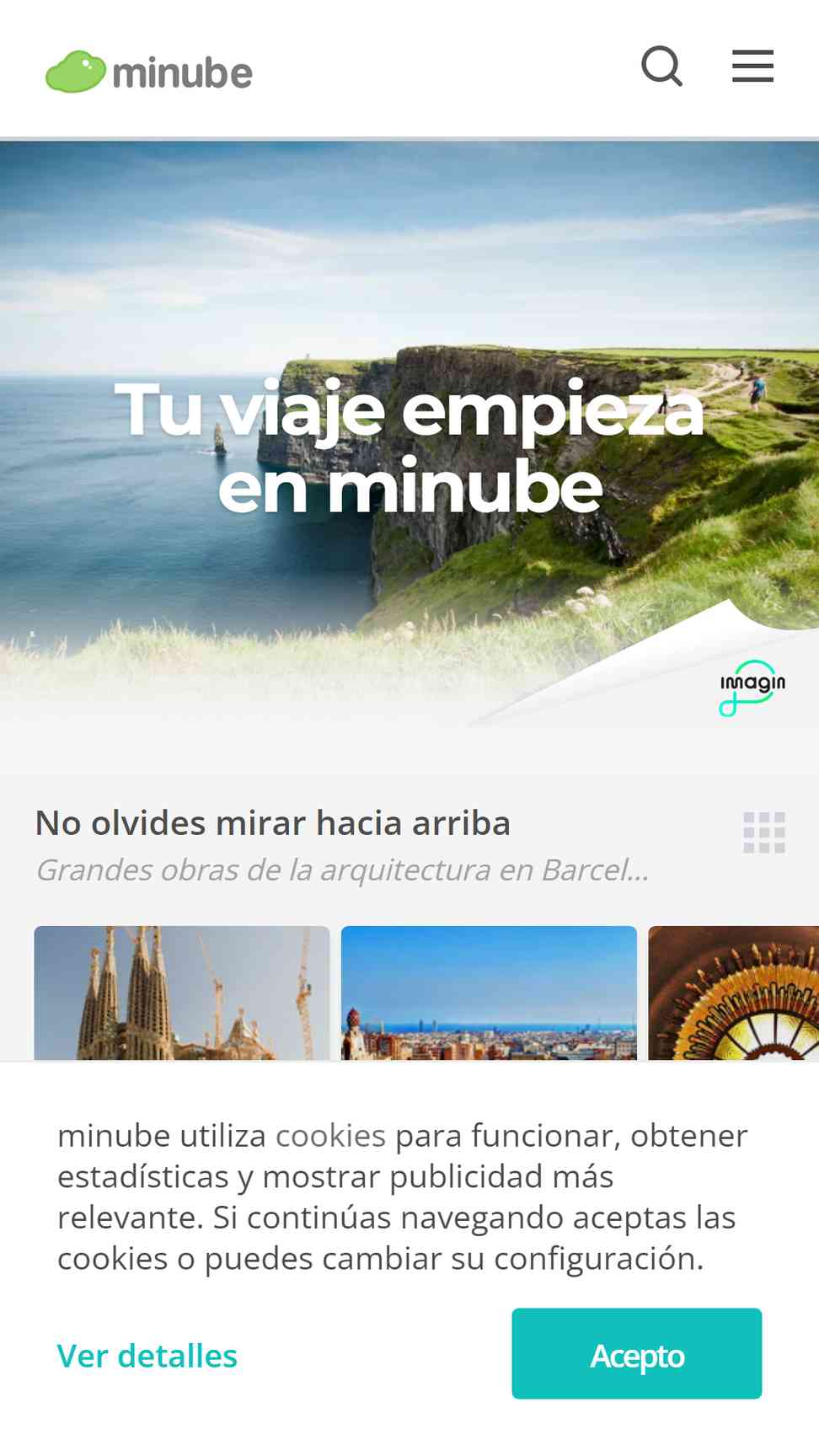
Task: Open the Barcelona skyline photo card
Action: [489, 993]
